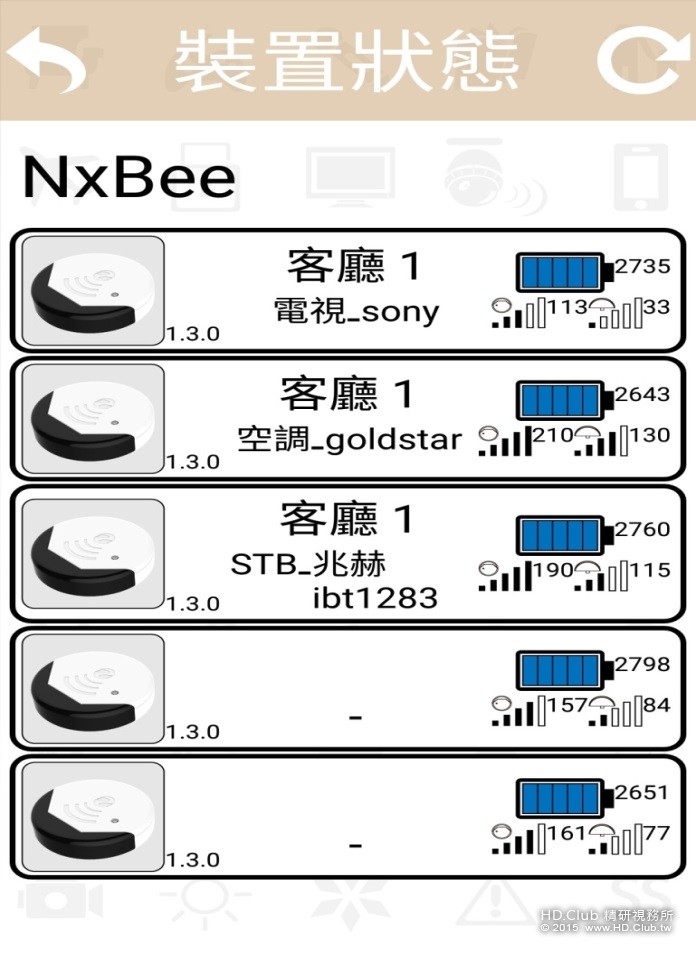Refresh the device status list

[x=642, y=60]
